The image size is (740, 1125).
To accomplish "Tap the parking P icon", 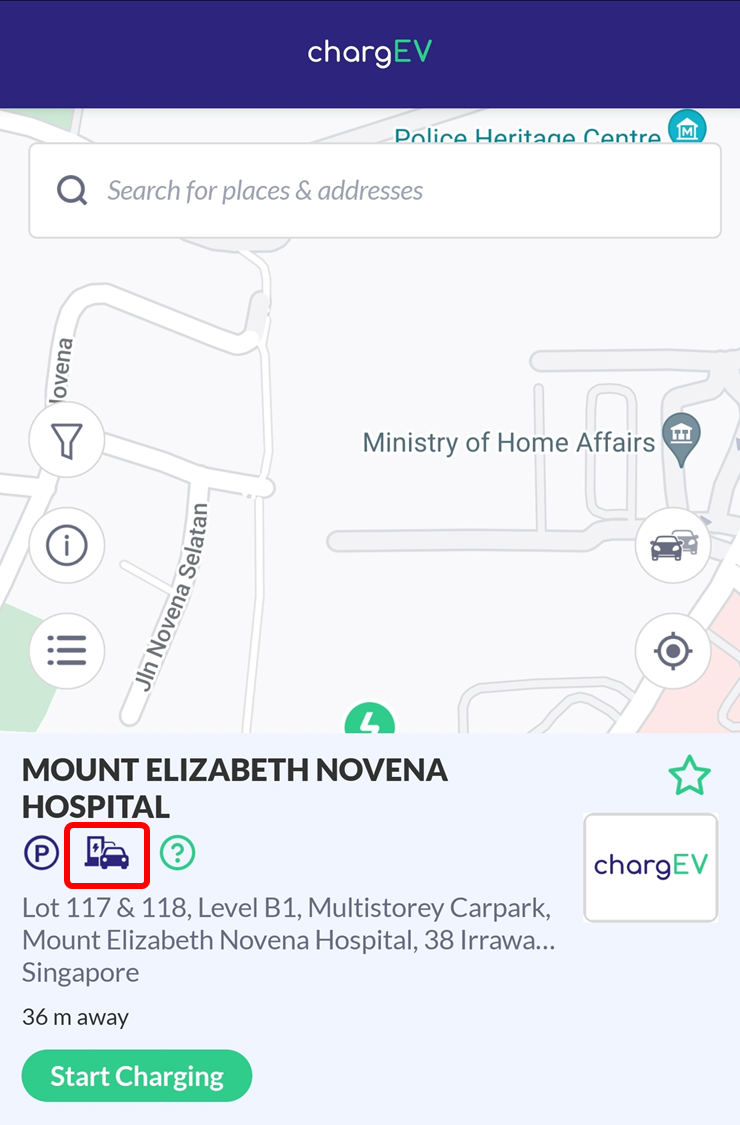I will [41, 853].
